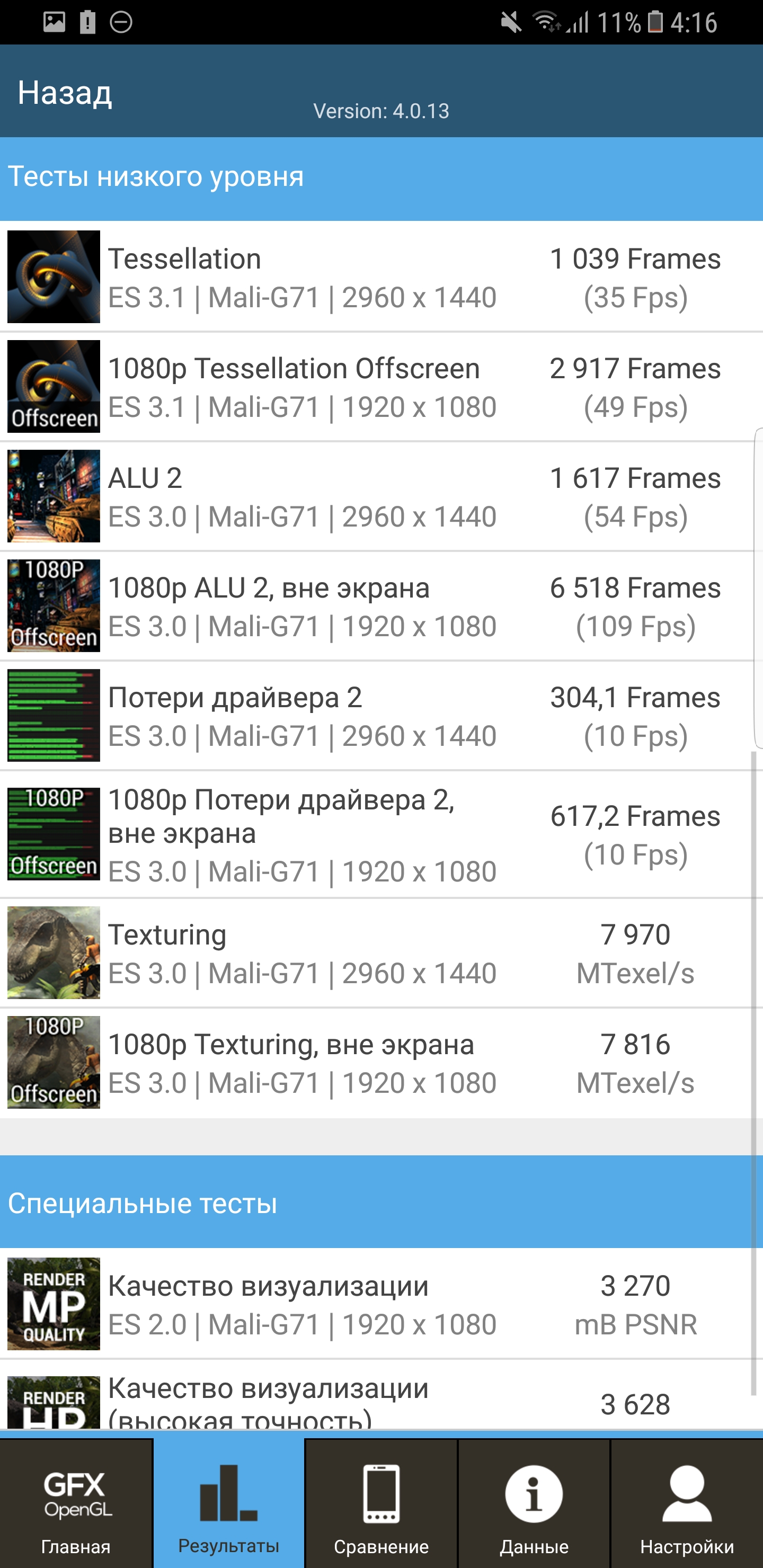Tap the Назад back button

click(65, 93)
